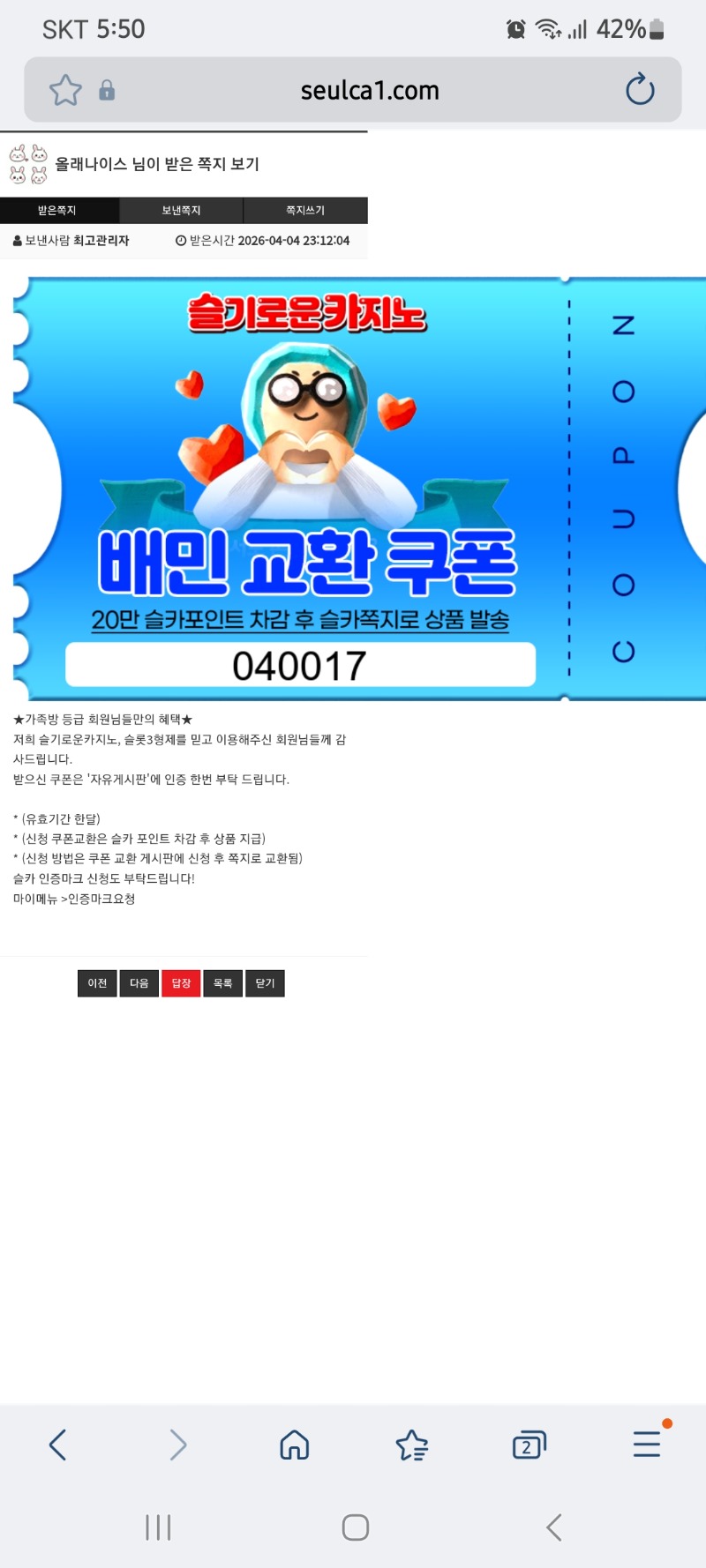Tap the seulca1.com address bar
Viewport: 706px width, 1568px height.
369,90
